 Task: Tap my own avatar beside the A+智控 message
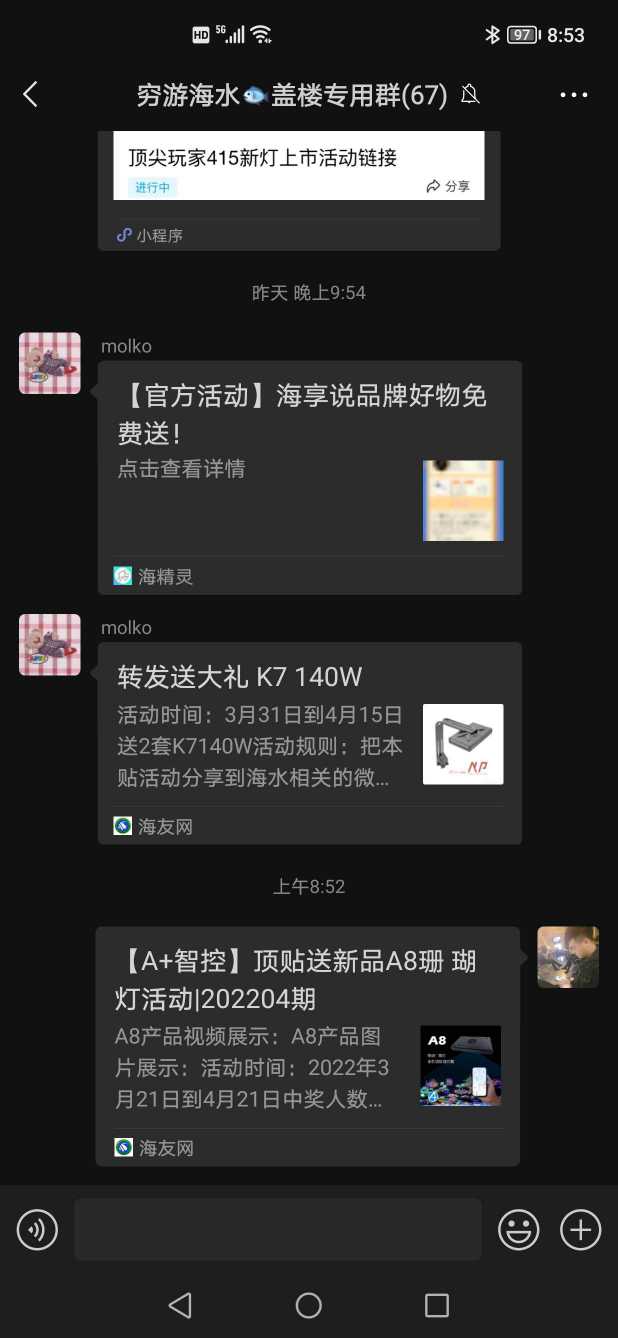click(568, 957)
